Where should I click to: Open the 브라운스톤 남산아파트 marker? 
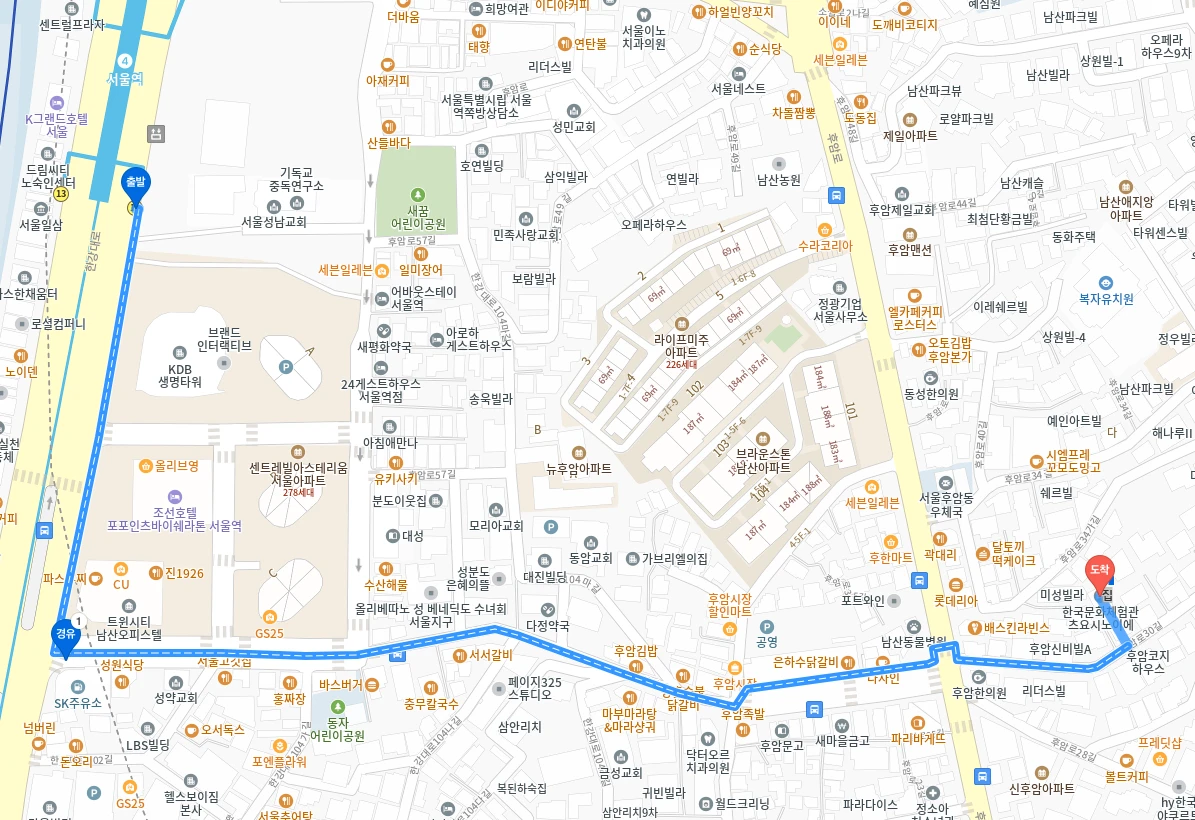(x=763, y=437)
